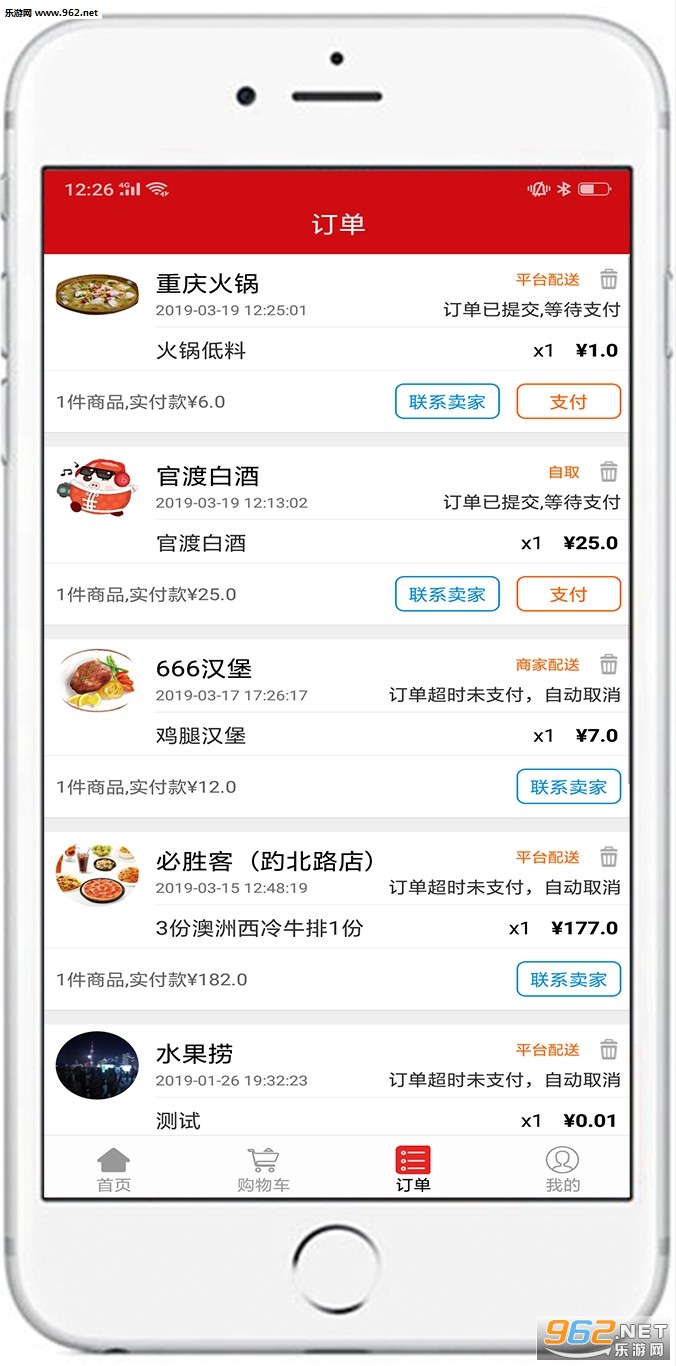Delete the 水果捞 order
The height and width of the screenshot is (1366, 676).
pos(608,1050)
